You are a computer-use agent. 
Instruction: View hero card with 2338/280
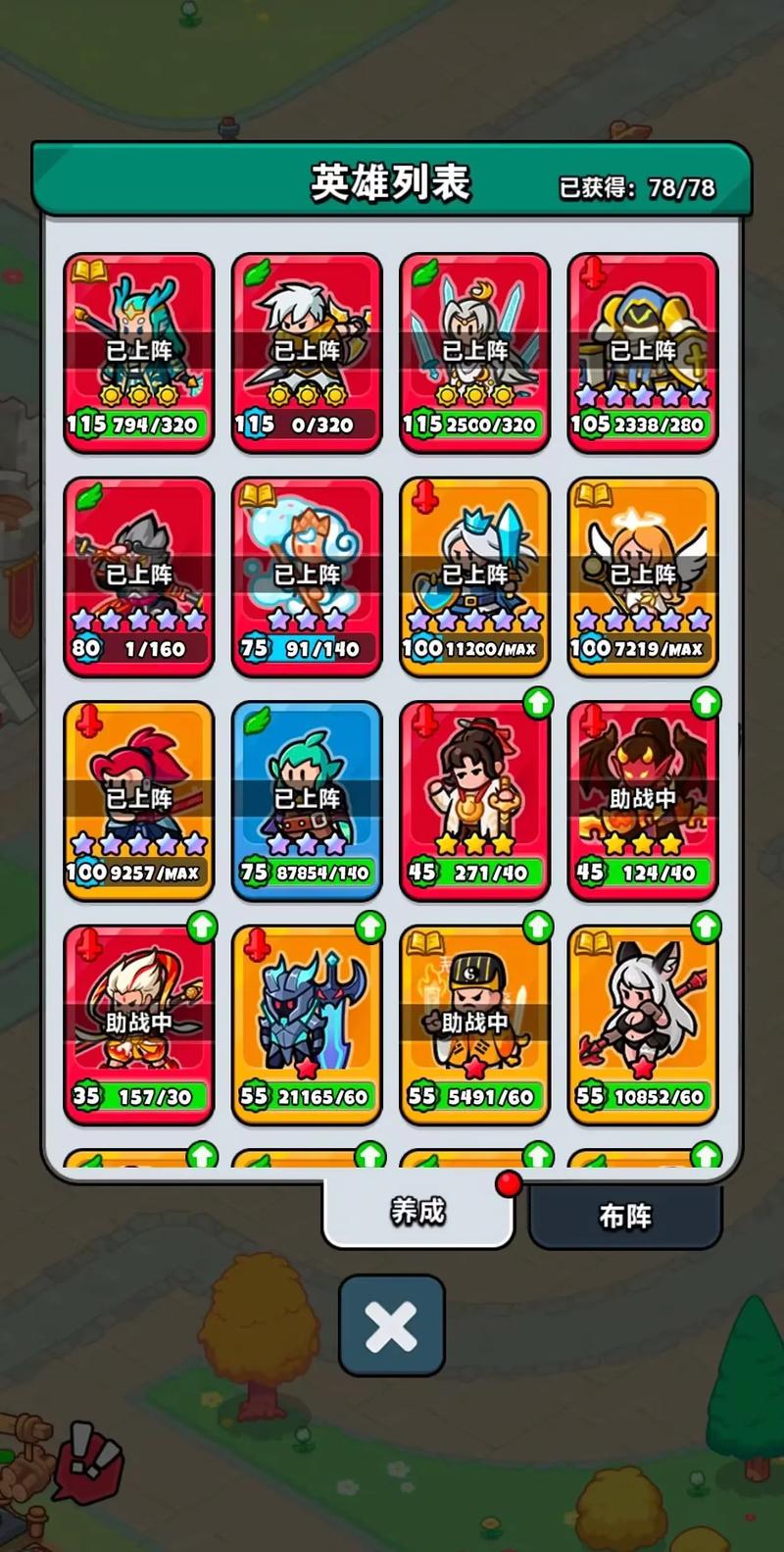643,353
